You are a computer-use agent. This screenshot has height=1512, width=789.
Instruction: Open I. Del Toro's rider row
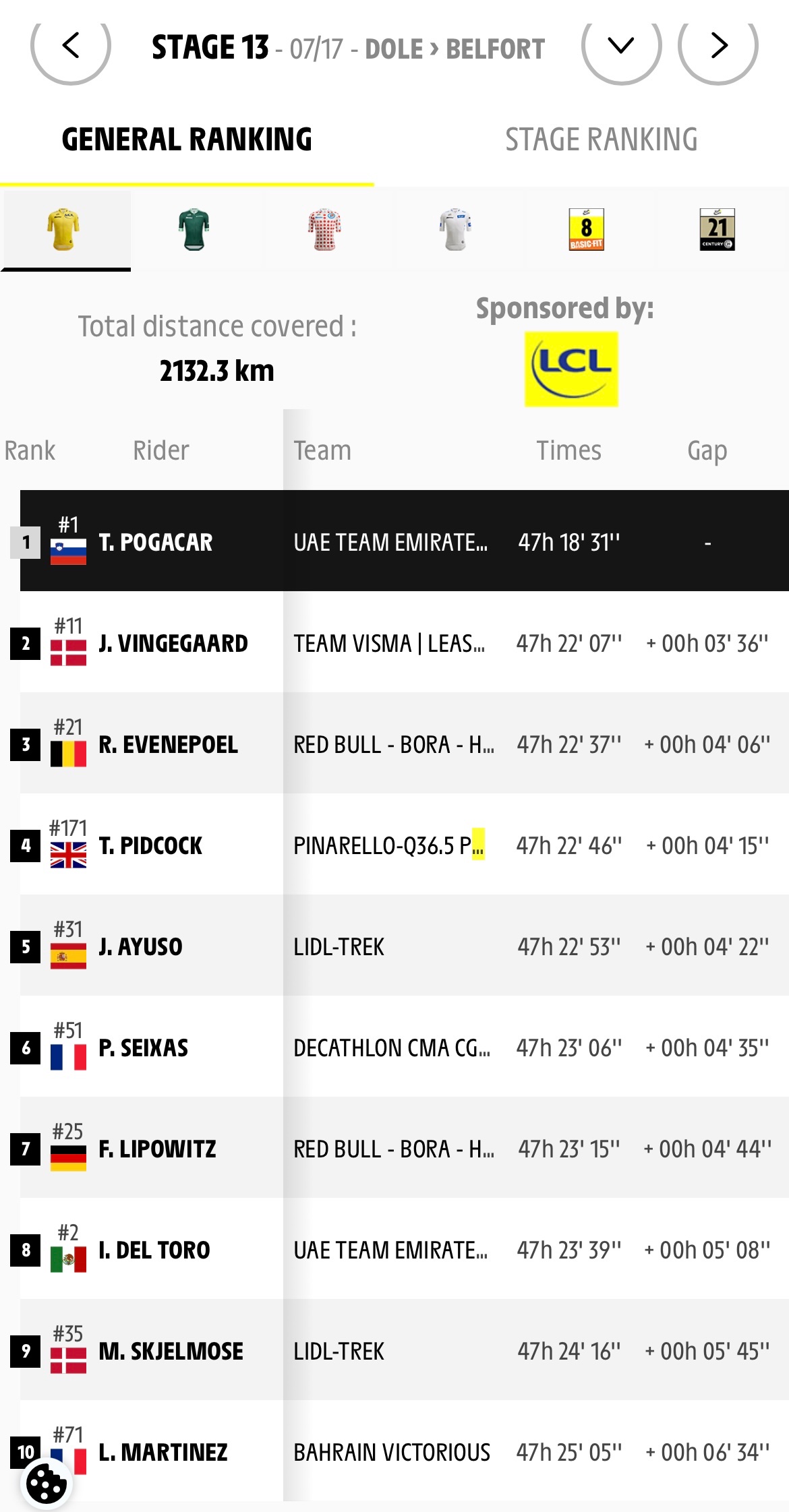tap(405, 1248)
